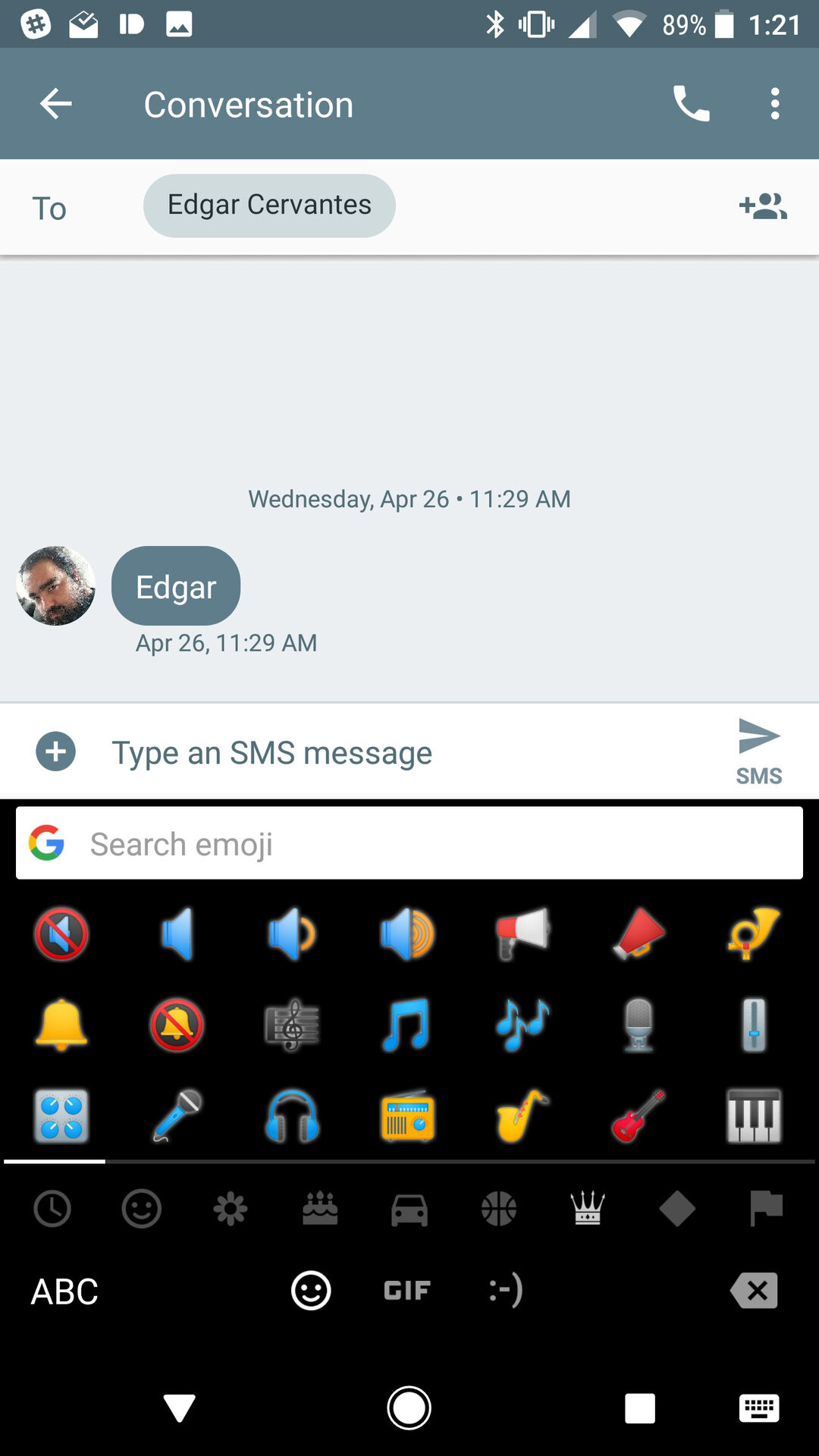Tap the keyboard backspace key
Viewport: 819px width, 1456px height.
point(754,1291)
